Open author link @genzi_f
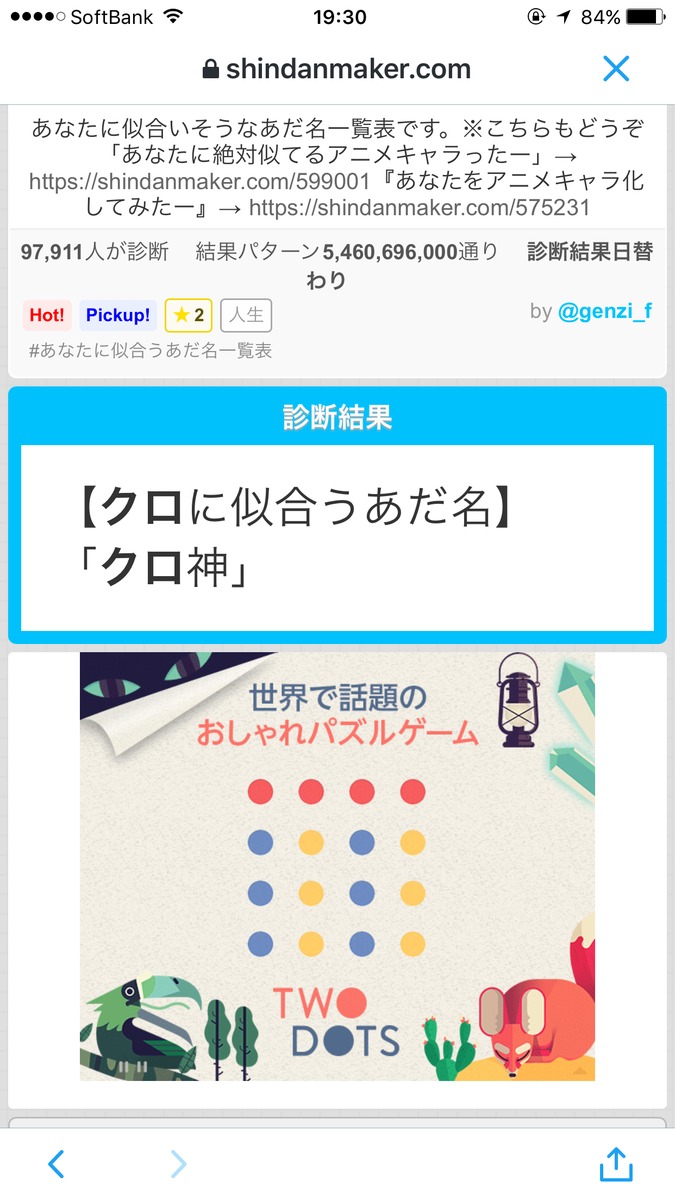The image size is (675, 1200). [604, 311]
